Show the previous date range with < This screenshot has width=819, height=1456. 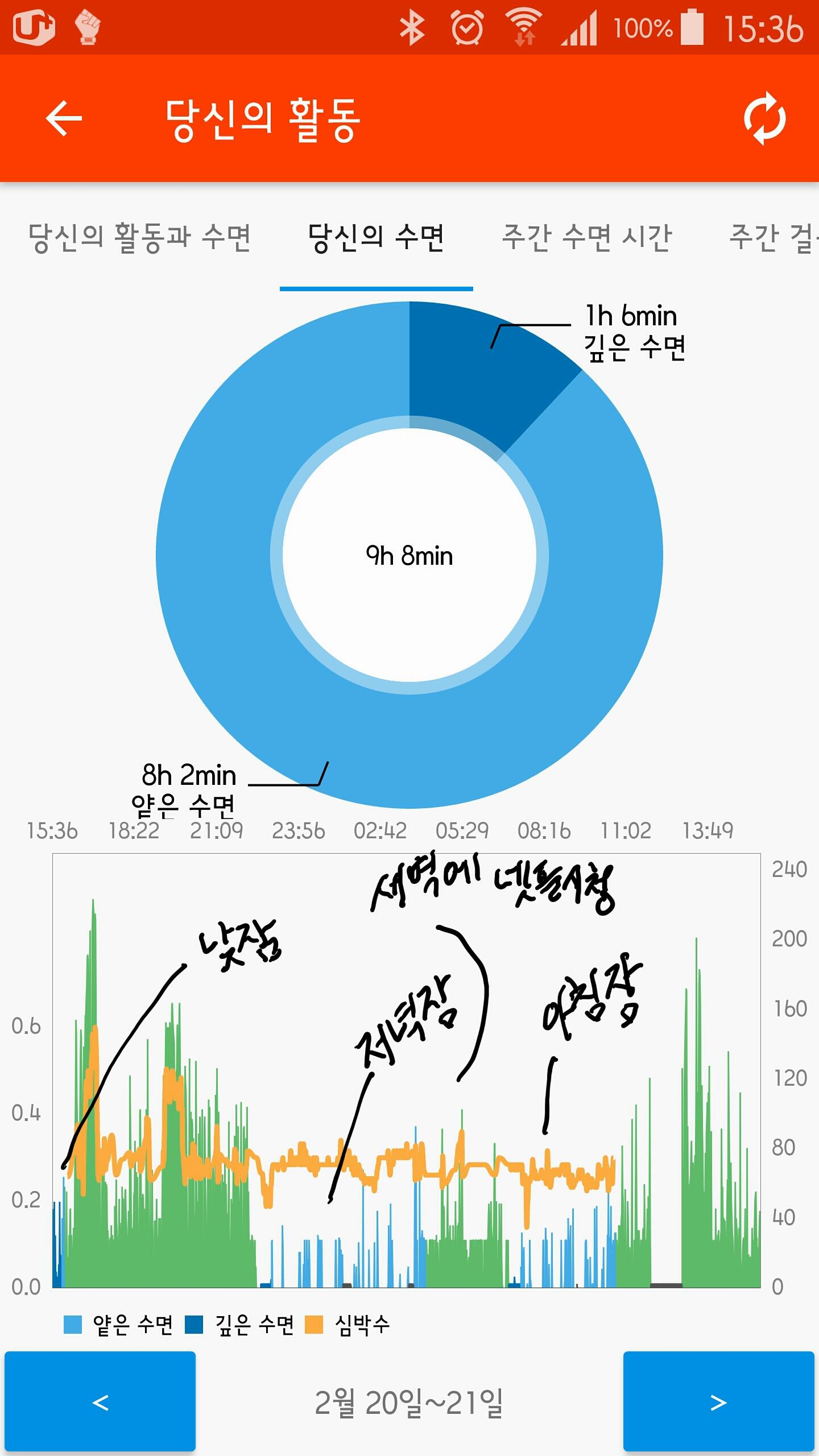(x=100, y=1401)
